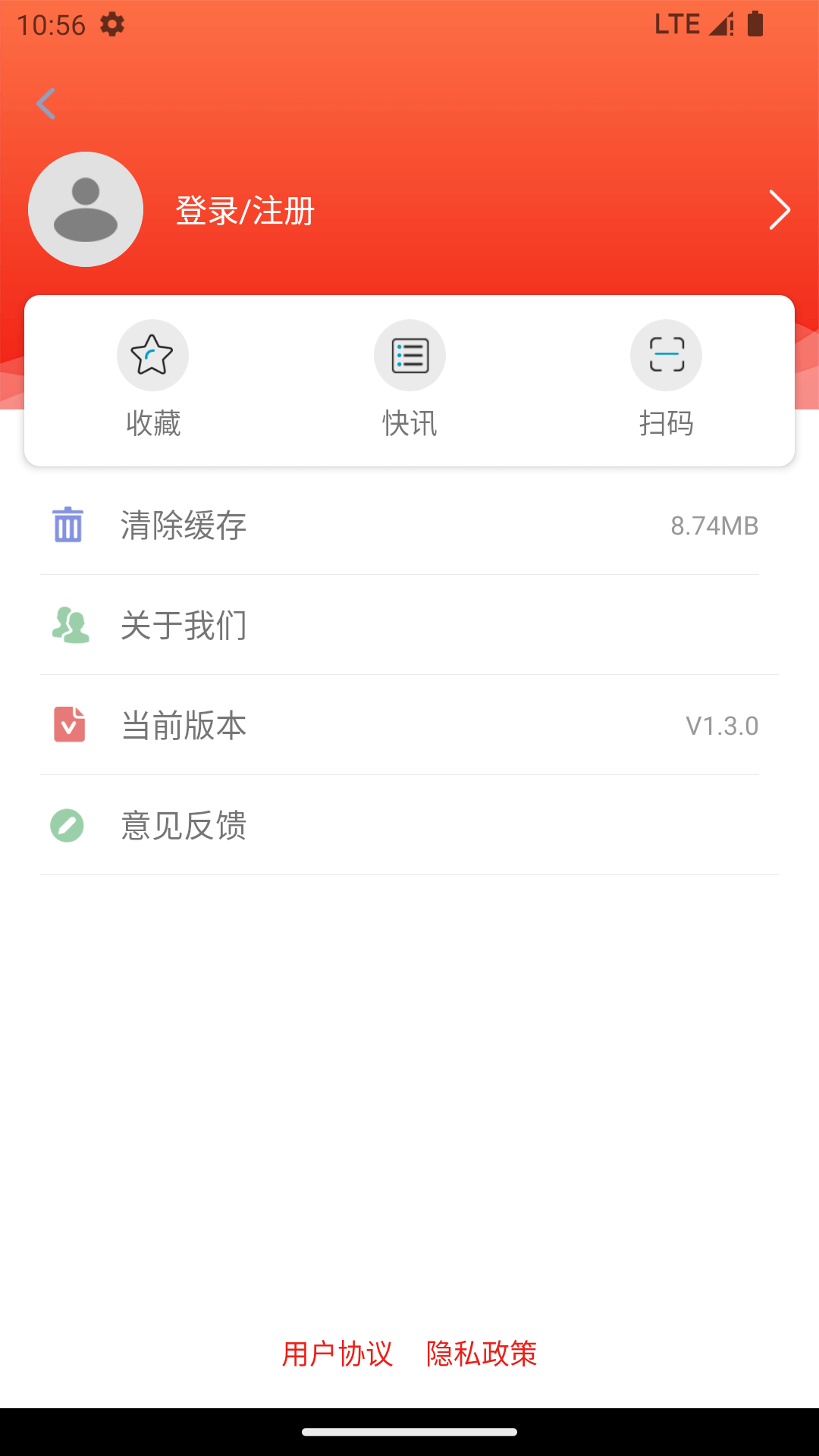Viewport: 819px width, 1456px height.
Task: Open the default avatar profile image
Action: (x=85, y=209)
